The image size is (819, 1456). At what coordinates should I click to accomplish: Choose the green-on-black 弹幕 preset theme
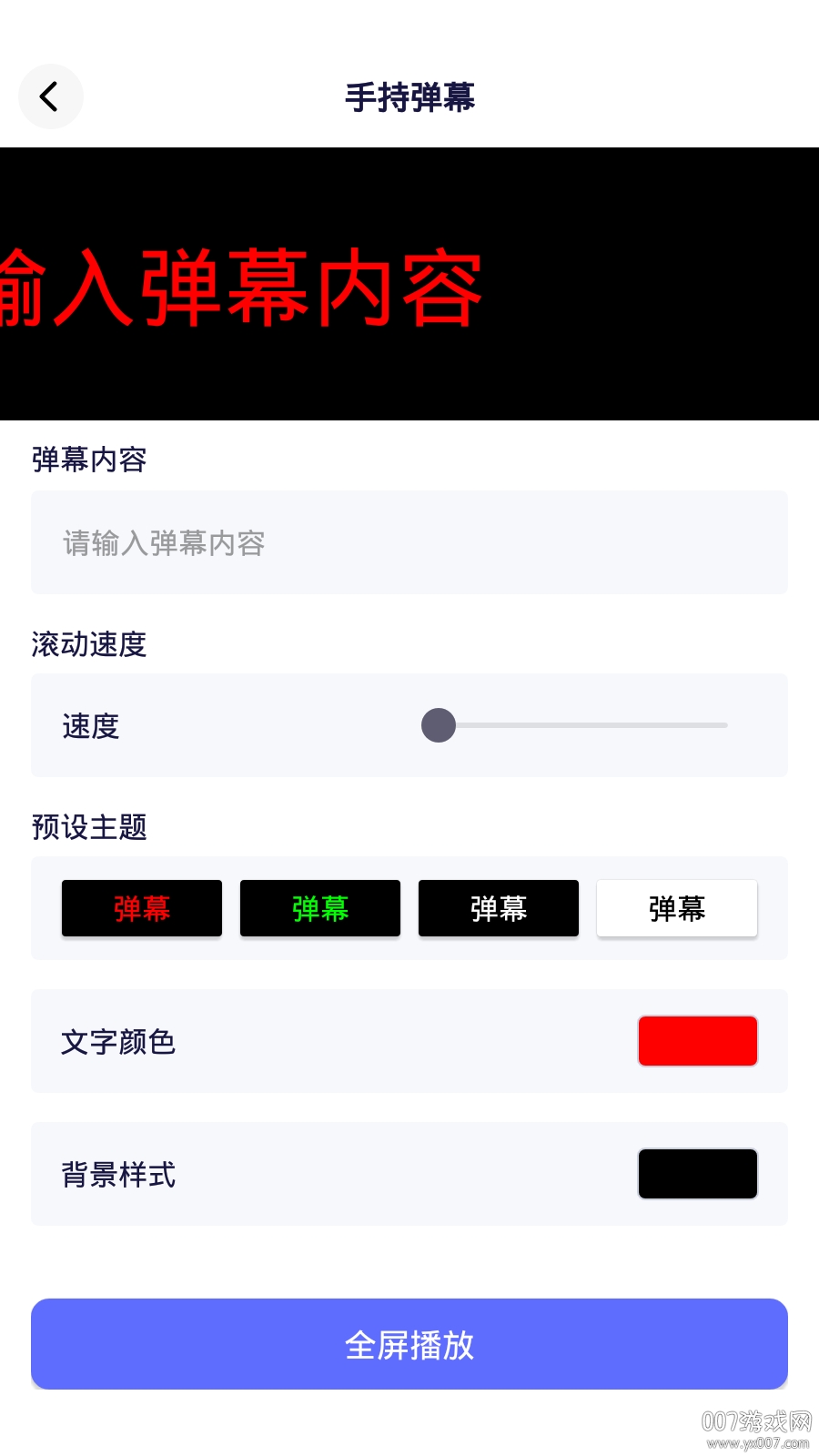[x=320, y=908]
